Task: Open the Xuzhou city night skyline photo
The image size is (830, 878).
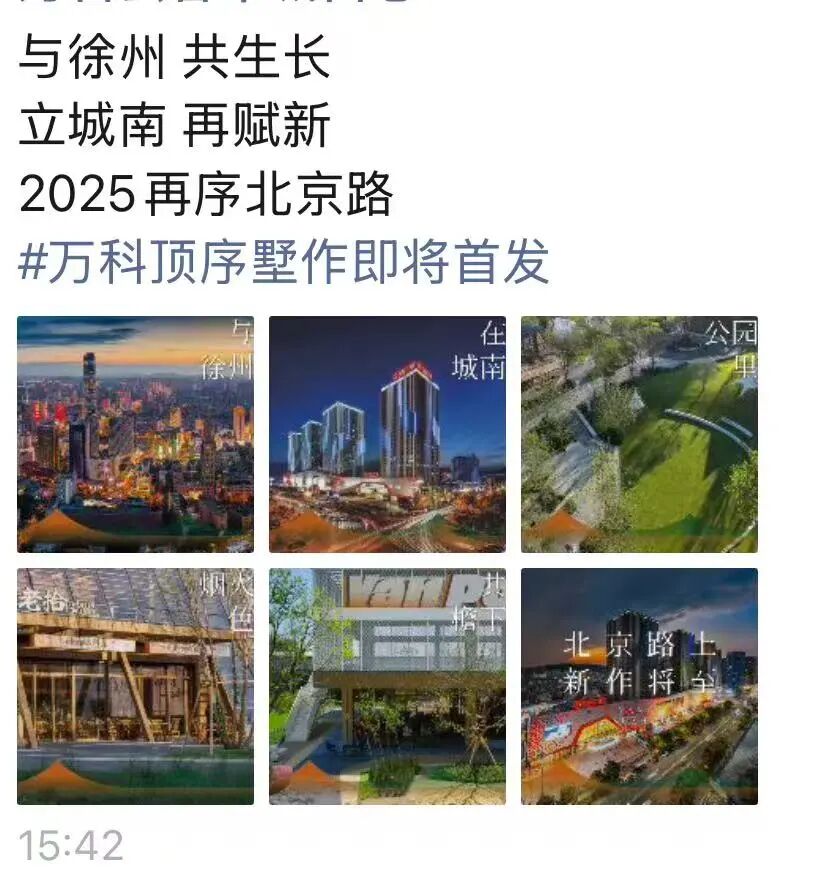Action: [x=135, y=434]
